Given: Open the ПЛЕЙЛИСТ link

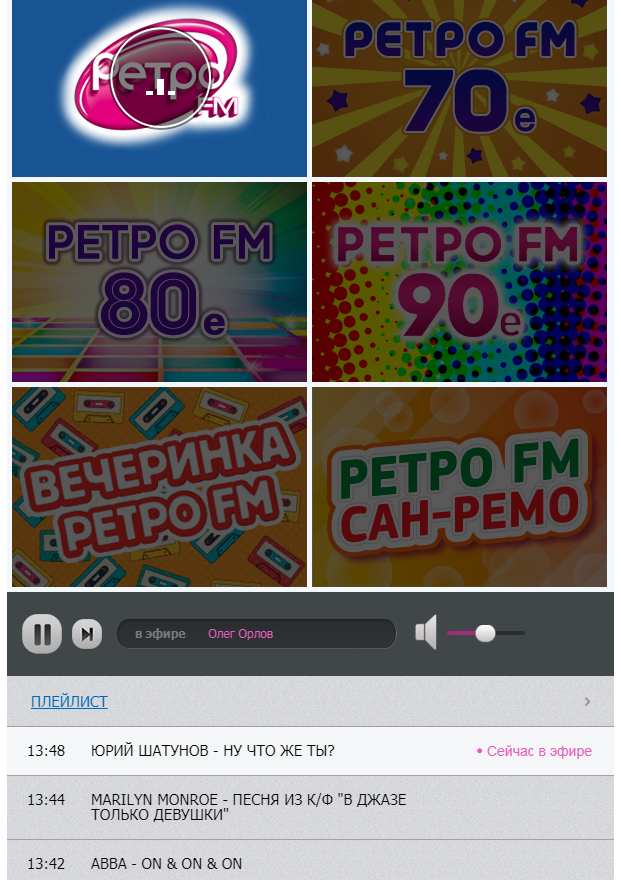Looking at the screenshot, I should point(69,702).
